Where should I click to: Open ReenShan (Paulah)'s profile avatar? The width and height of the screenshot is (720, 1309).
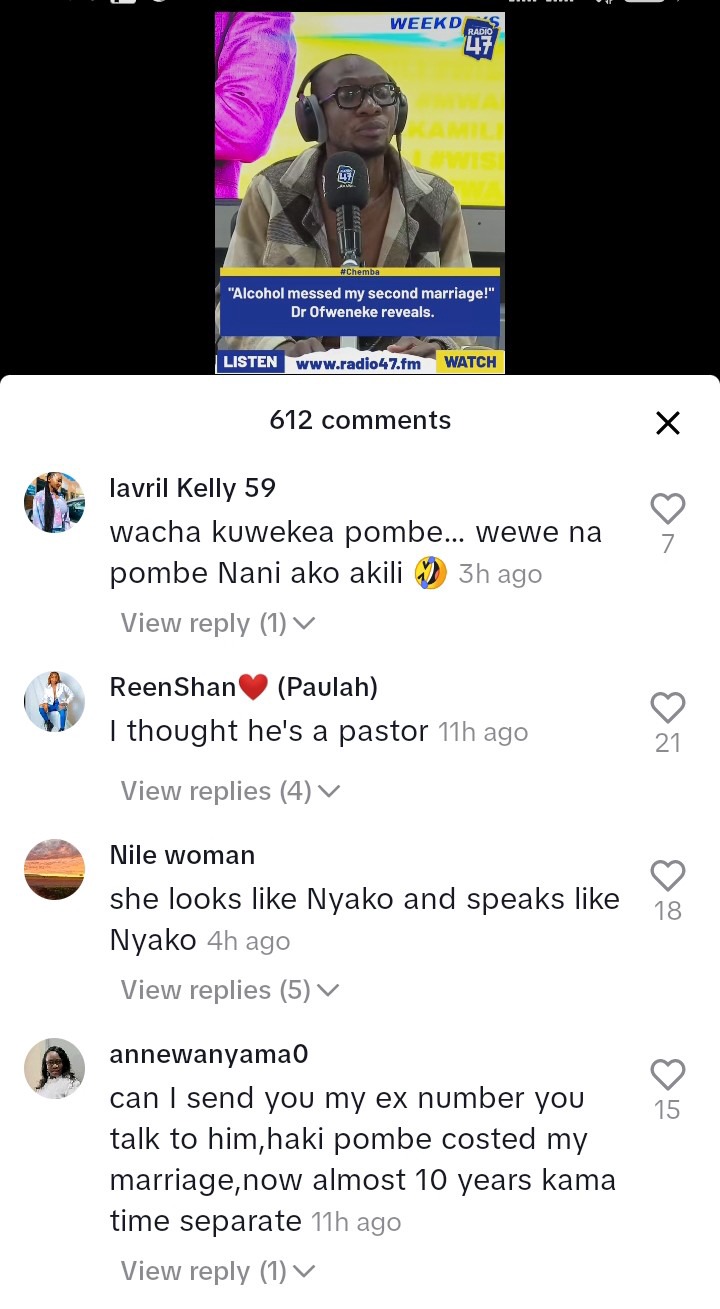(54, 701)
